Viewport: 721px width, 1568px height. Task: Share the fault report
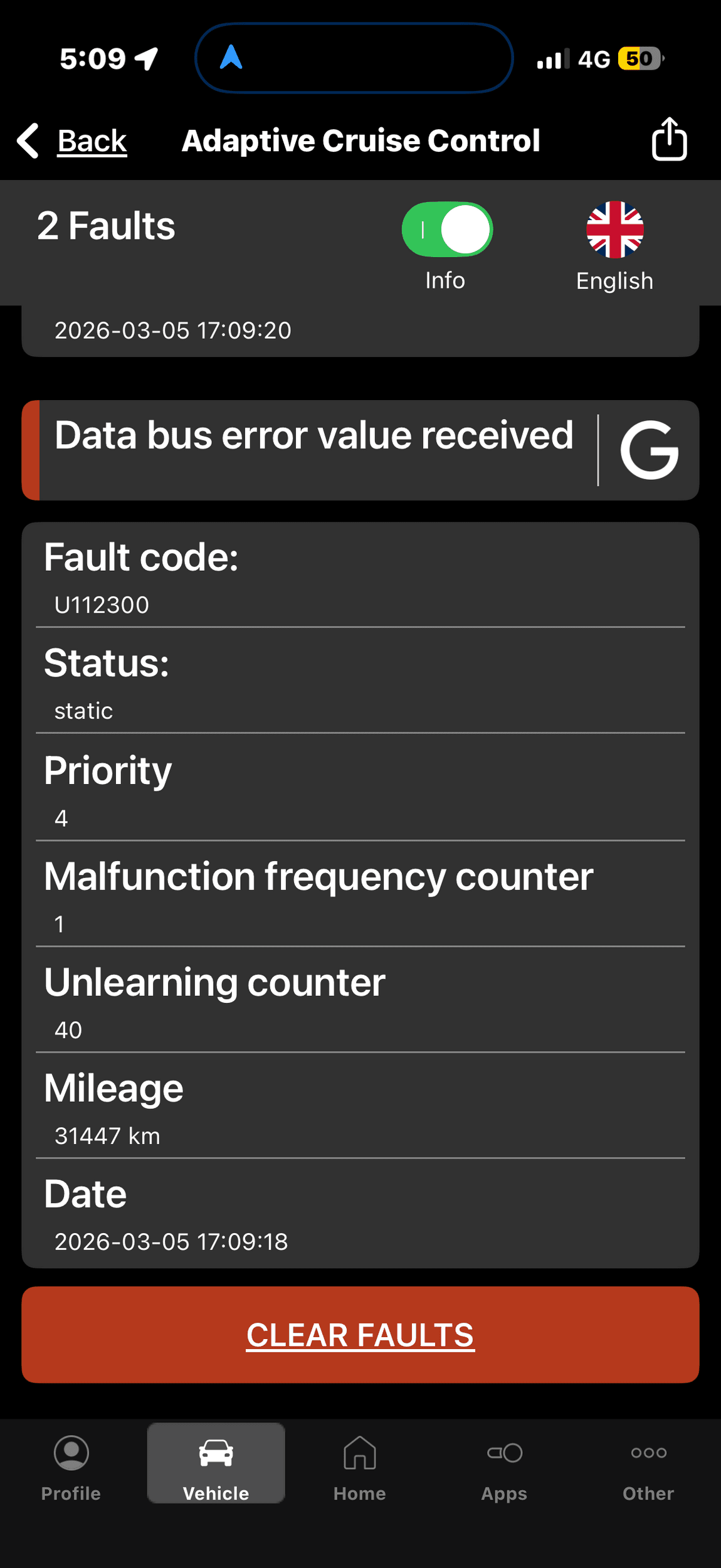coord(669,139)
